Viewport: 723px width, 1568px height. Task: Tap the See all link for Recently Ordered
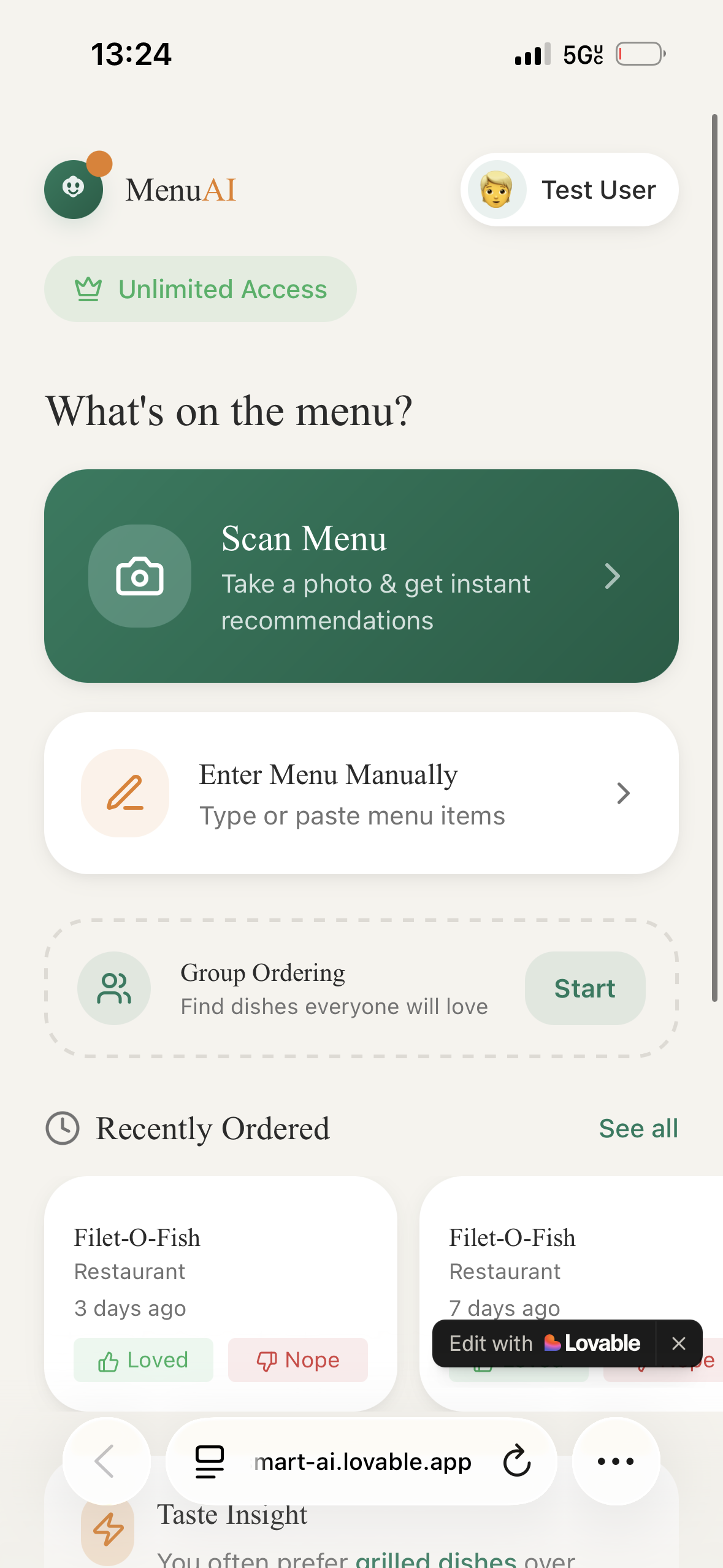638,1128
